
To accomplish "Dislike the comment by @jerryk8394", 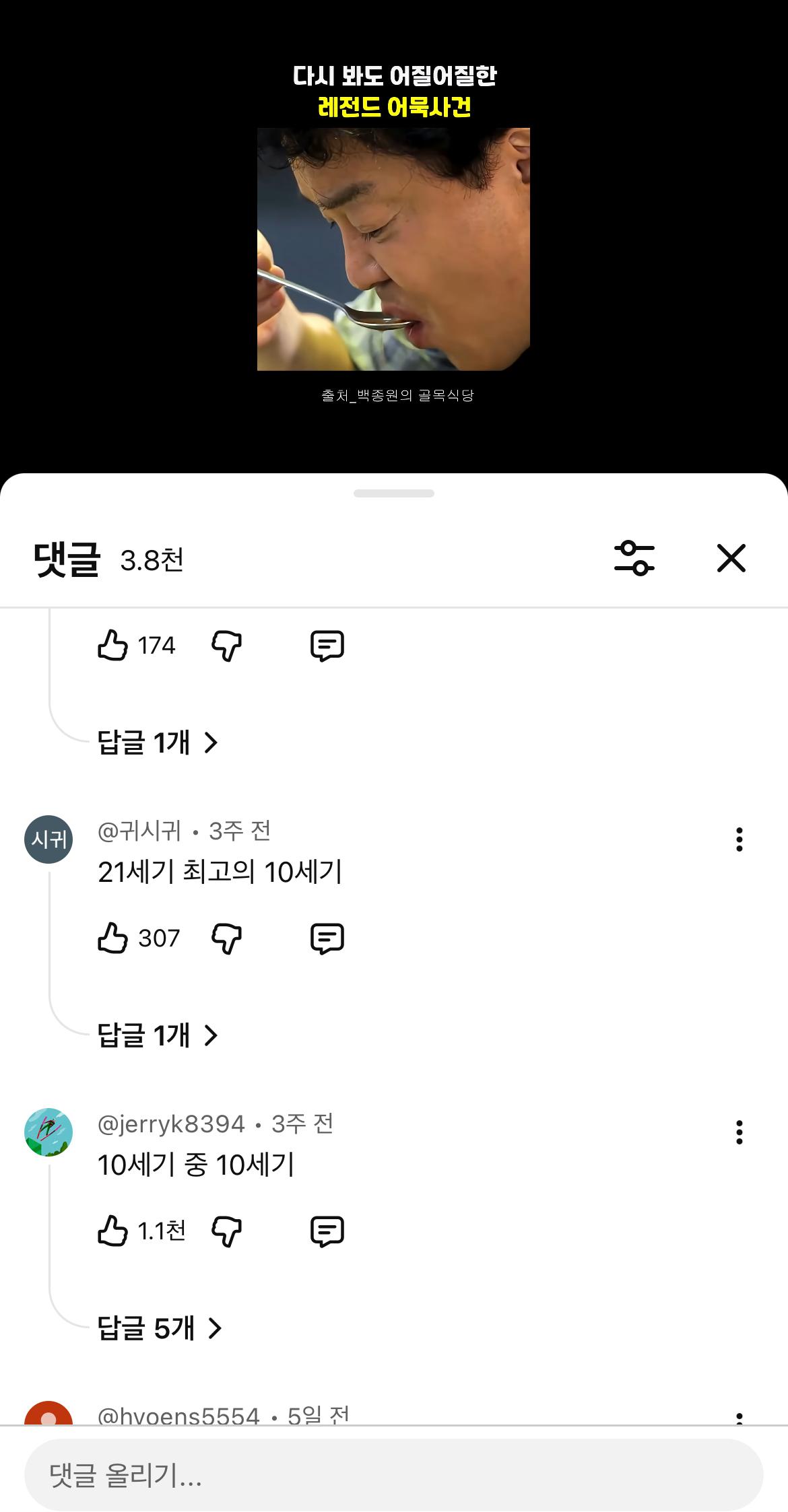I will (227, 1231).
